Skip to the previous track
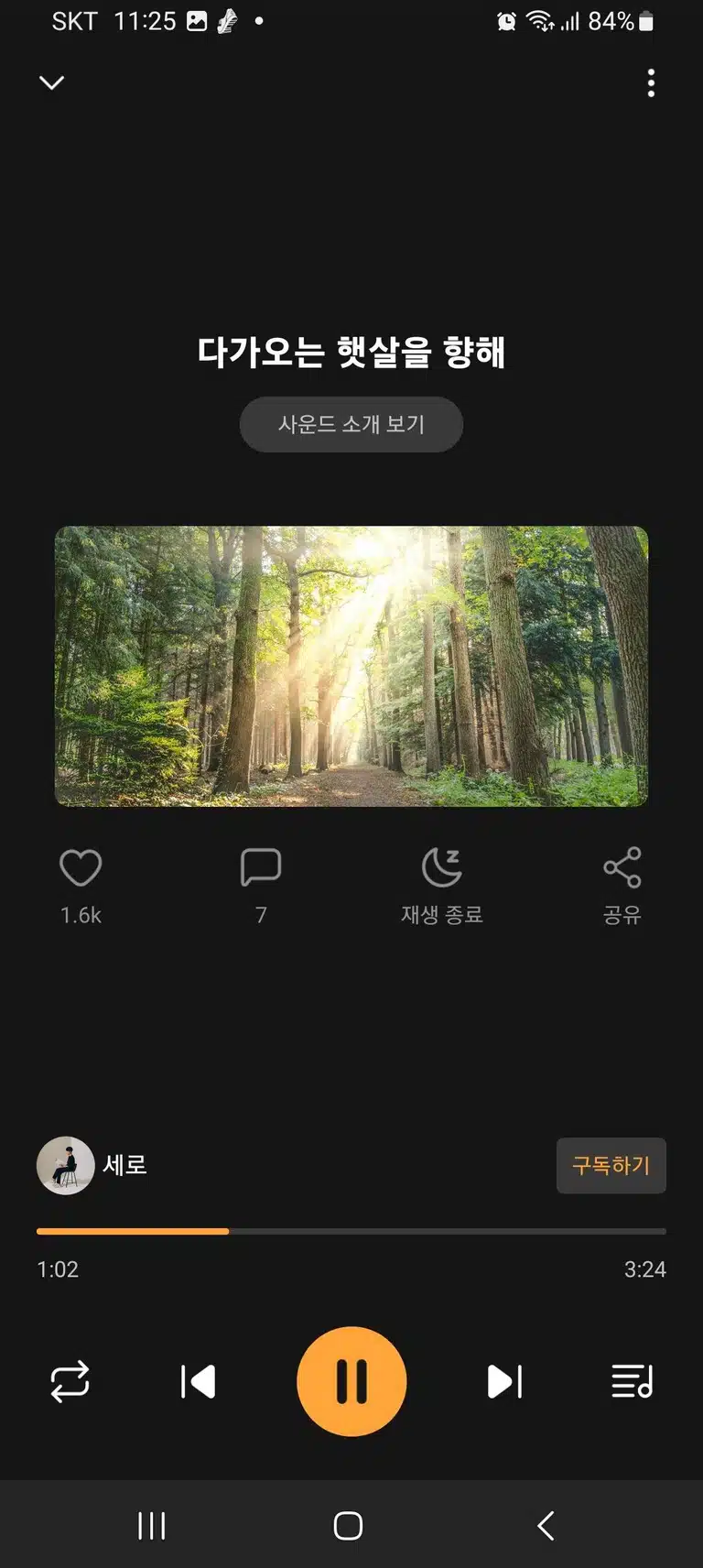This screenshot has width=703, height=1568. [198, 1381]
